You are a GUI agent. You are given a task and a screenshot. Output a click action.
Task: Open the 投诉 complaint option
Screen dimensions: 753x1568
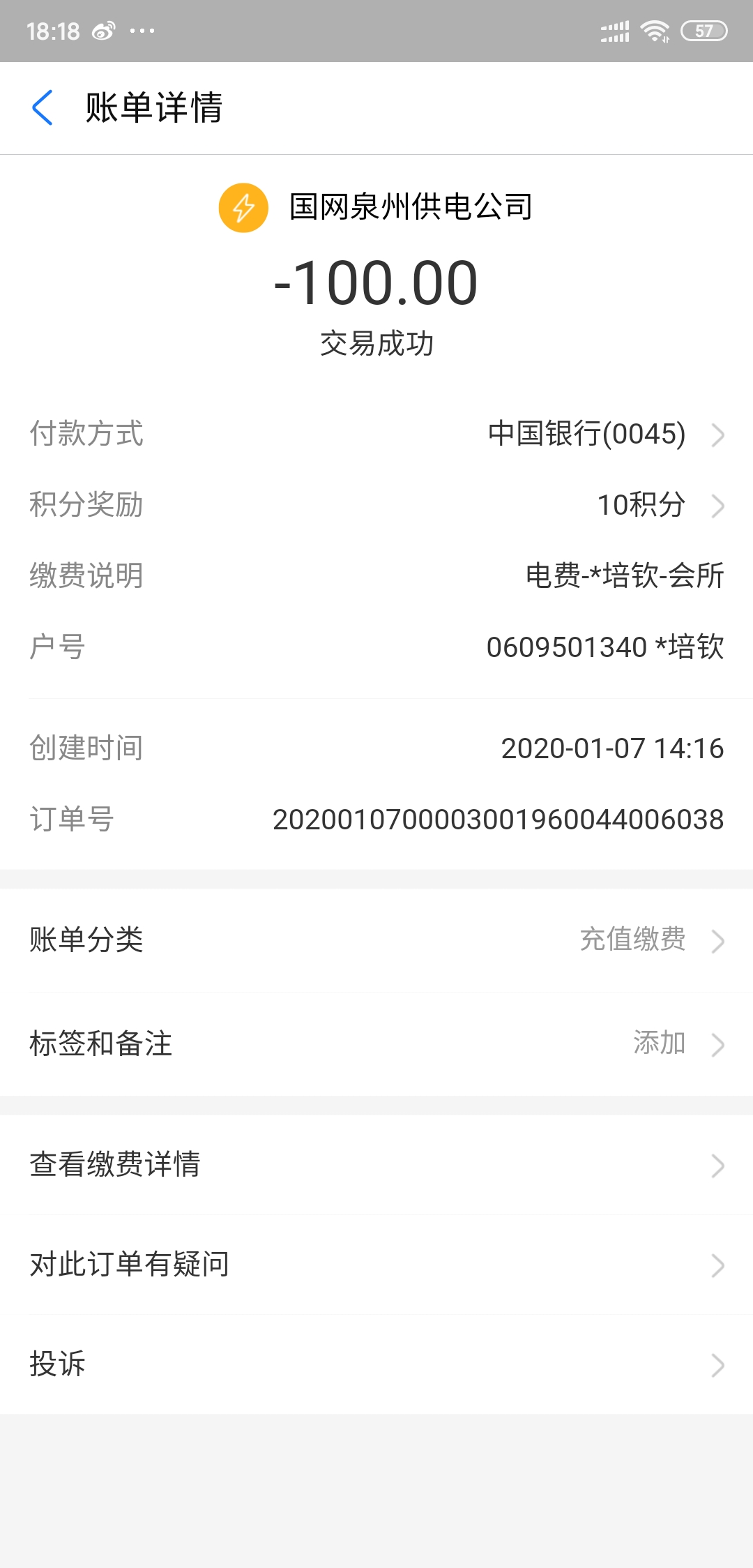pos(376,1364)
